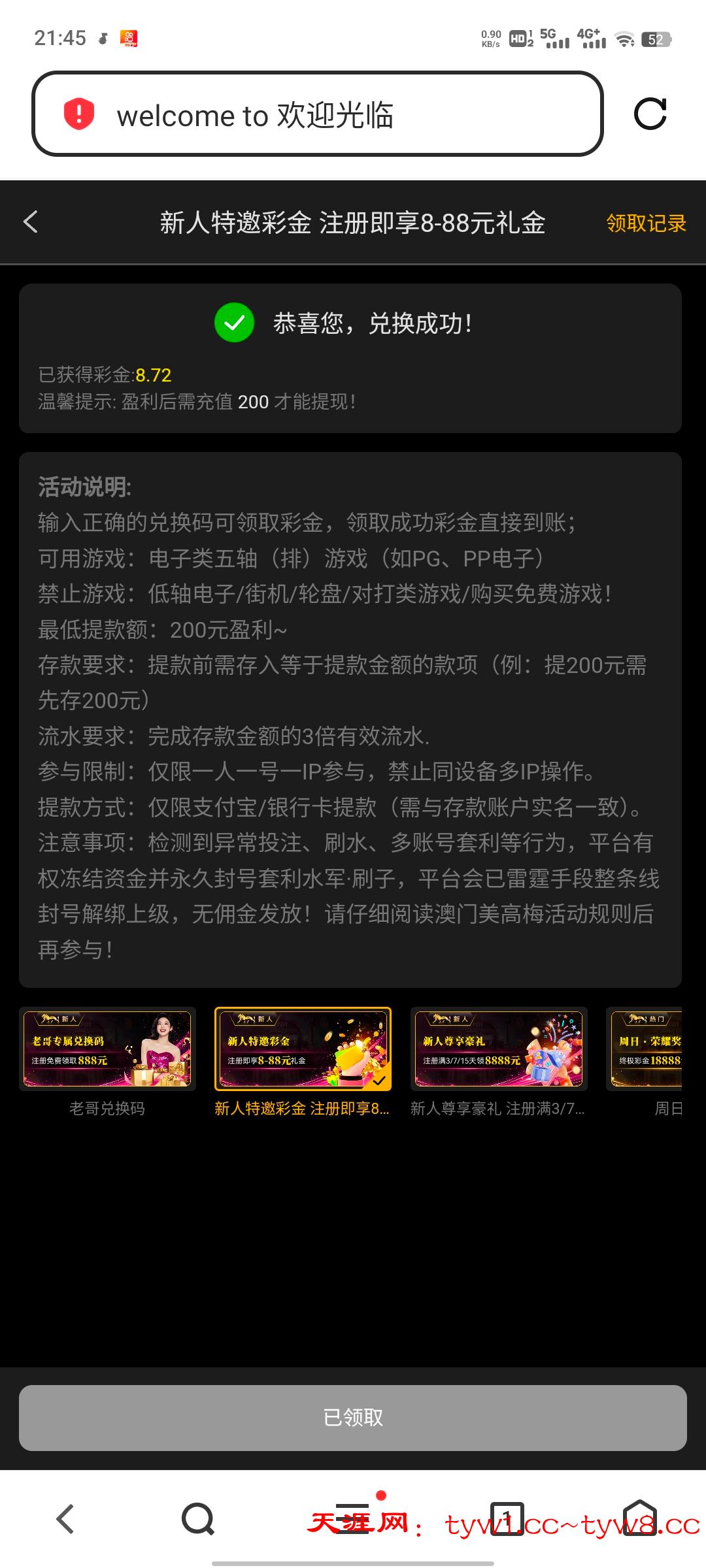The image size is (706, 1568).
Task: Navigate back with the browser back arrow
Action: pyautogui.click(x=65, y=1518)
